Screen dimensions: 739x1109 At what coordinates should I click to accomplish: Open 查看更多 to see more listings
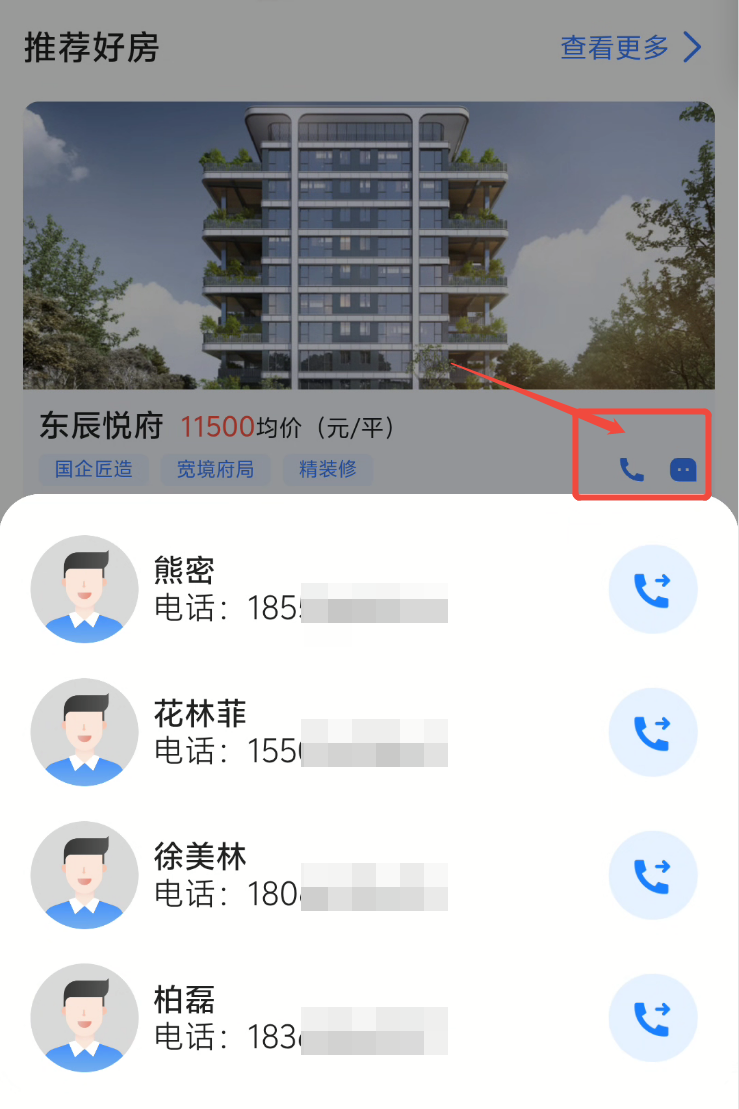click(x=631, y=47)
